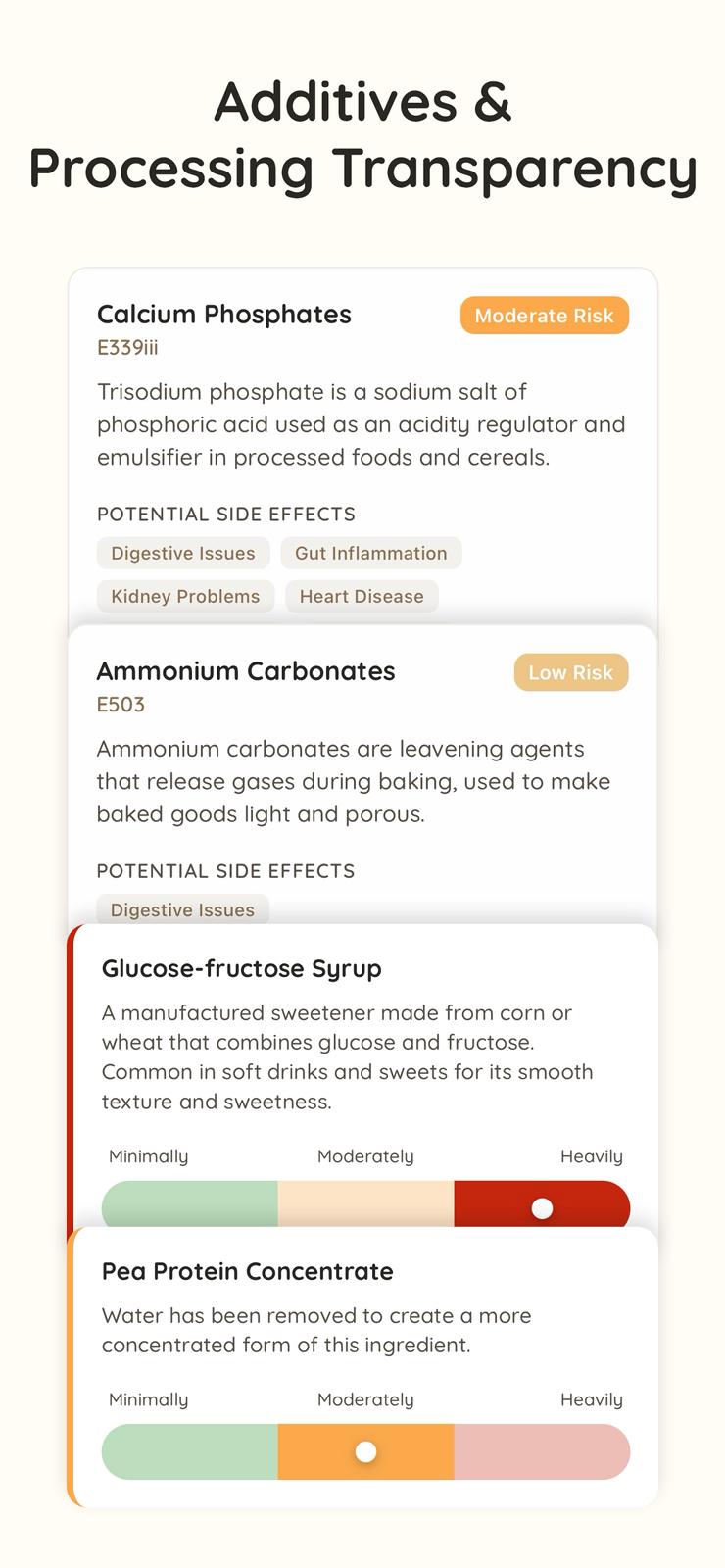Viewport: 725px width, 1568px height.
Task: Click the E503 additive code link
Action: coord(121,704)
